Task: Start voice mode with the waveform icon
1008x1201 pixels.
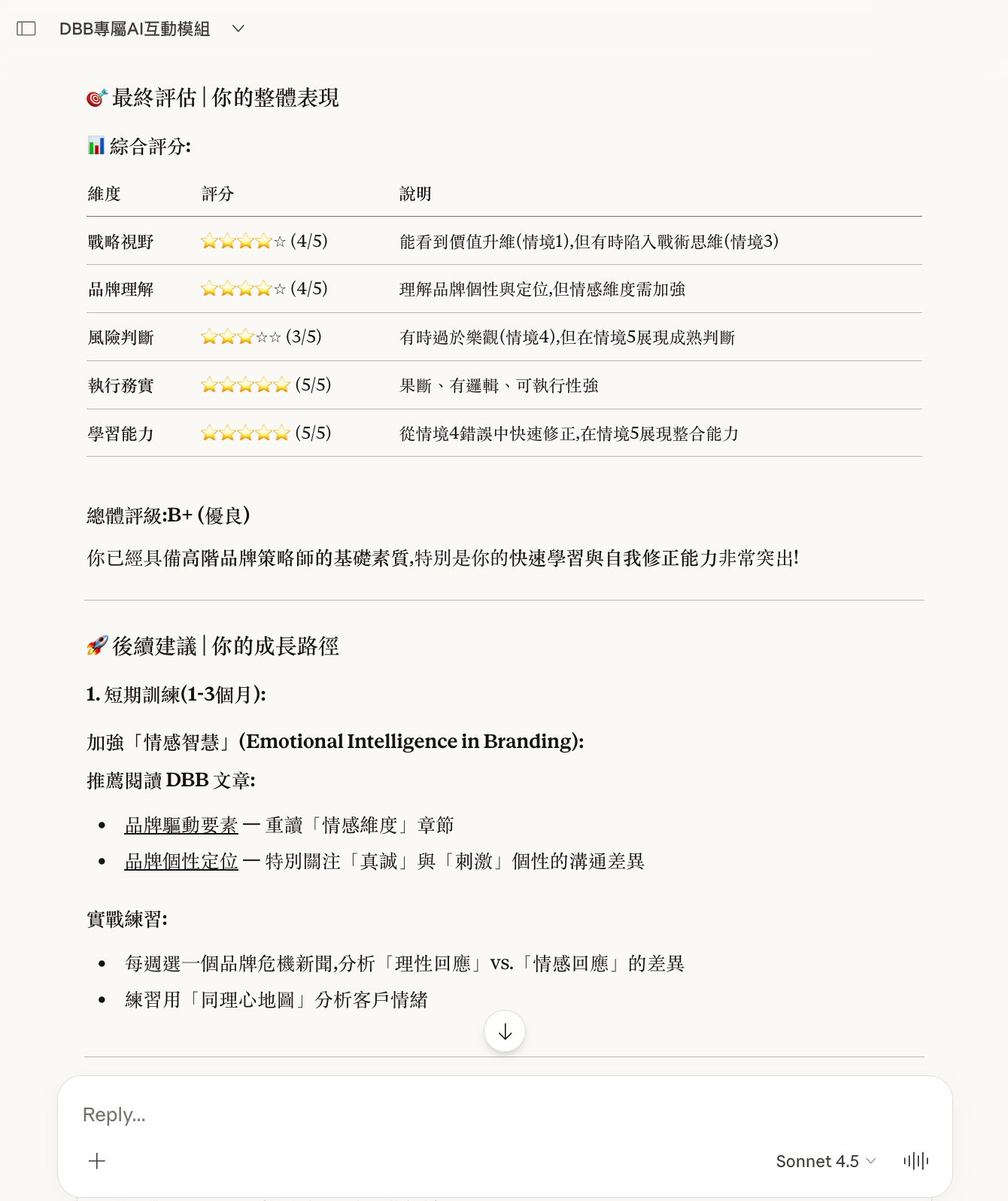Action: 915,1161
